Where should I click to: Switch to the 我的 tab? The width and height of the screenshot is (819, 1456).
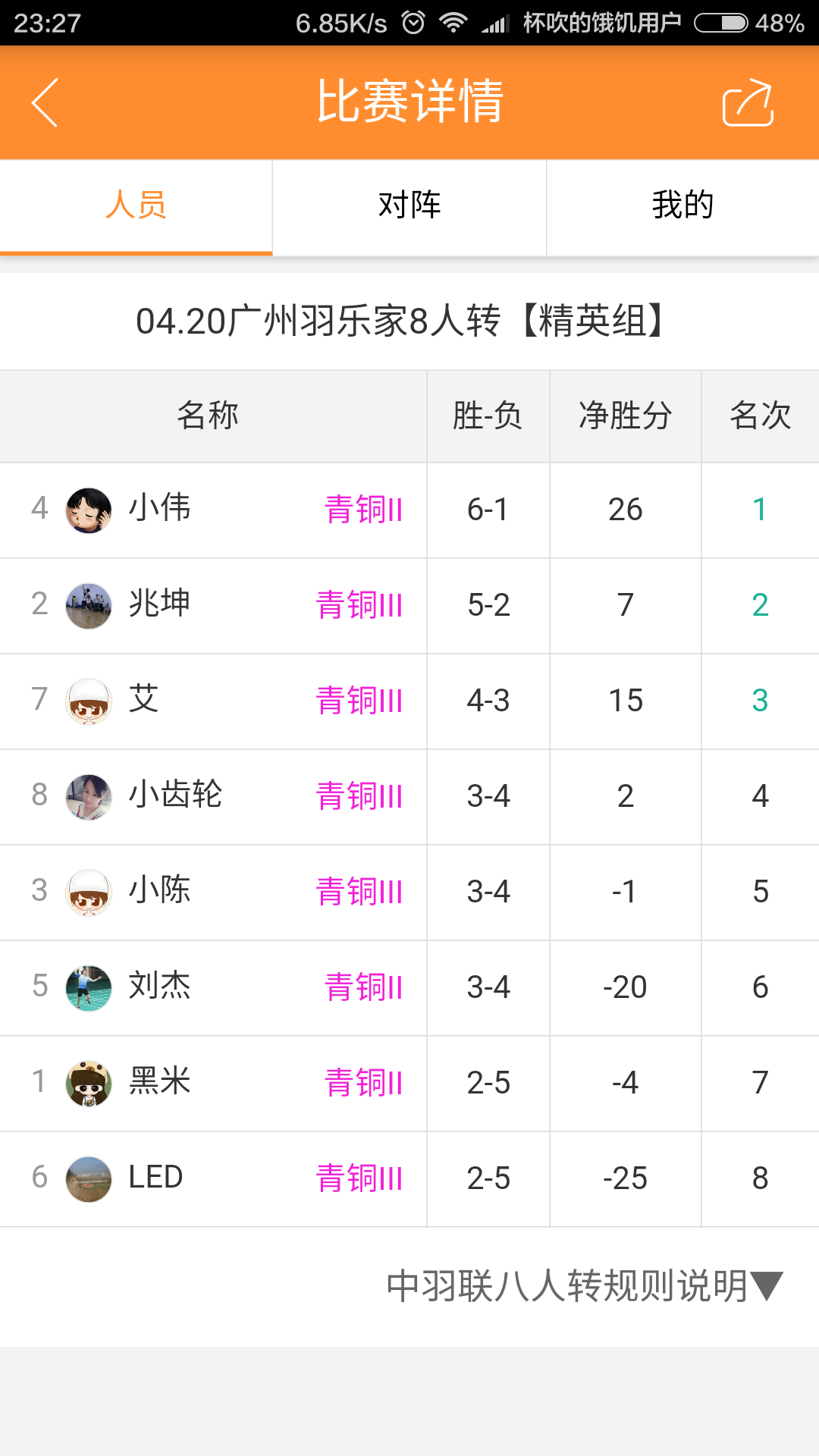(682, 206)
